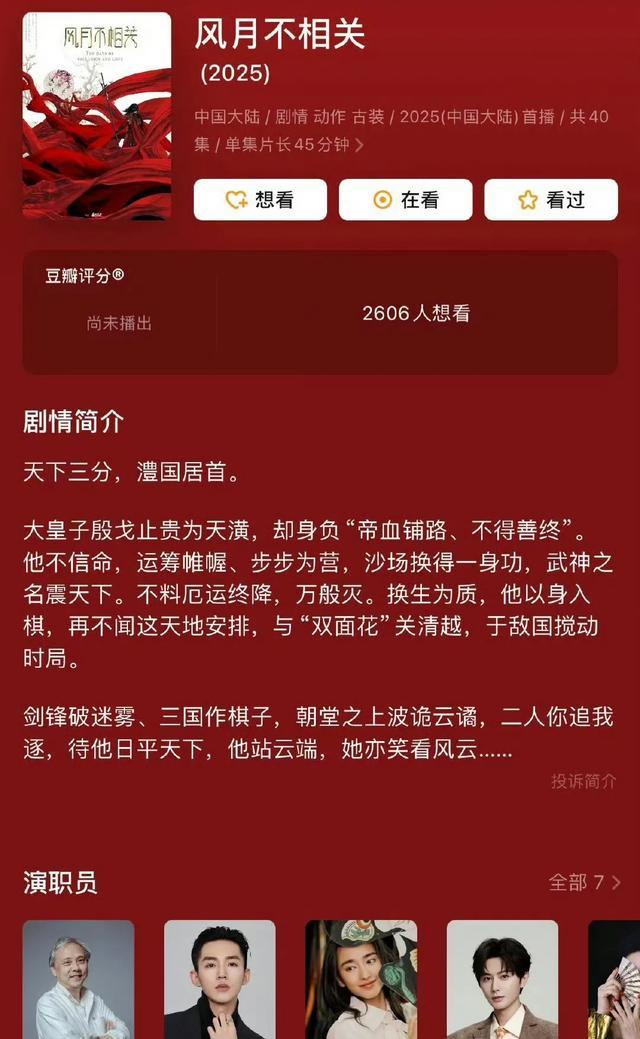Screen dimensions: 640x1039
Task: Mark the drama as 想看
Action: point(260,200)
